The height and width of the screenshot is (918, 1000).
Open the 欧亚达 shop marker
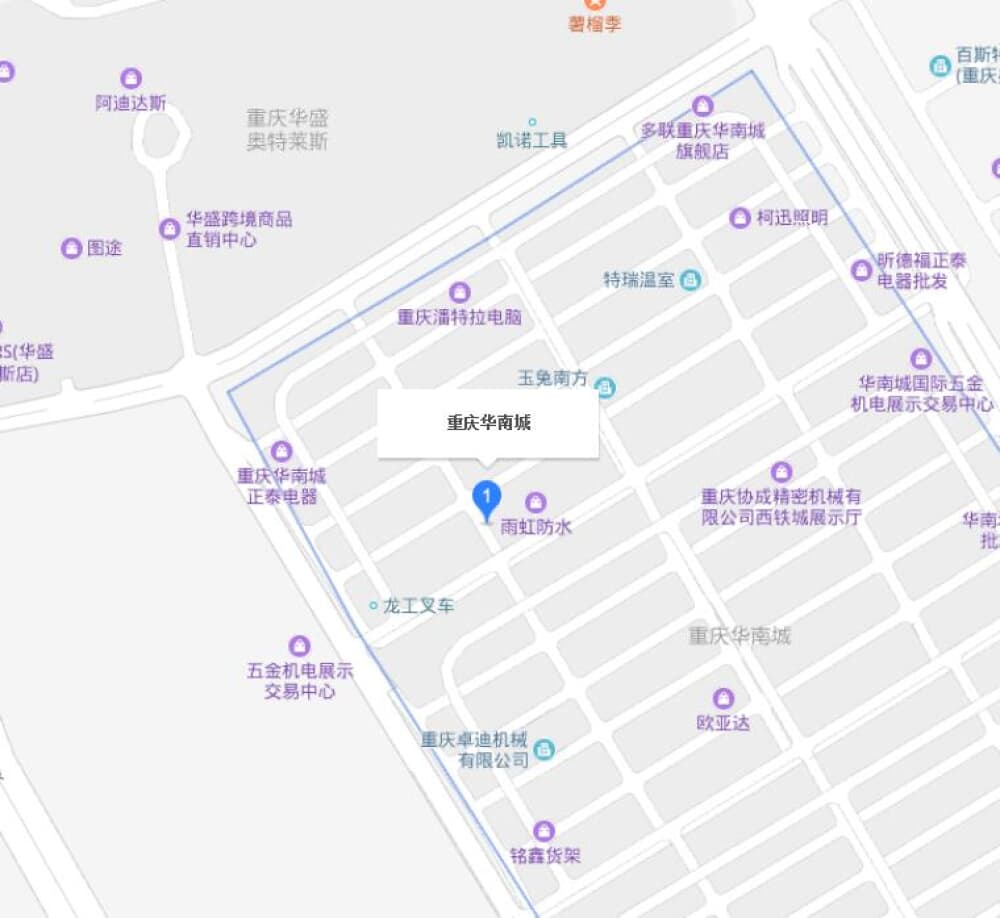tap(723, 699)
